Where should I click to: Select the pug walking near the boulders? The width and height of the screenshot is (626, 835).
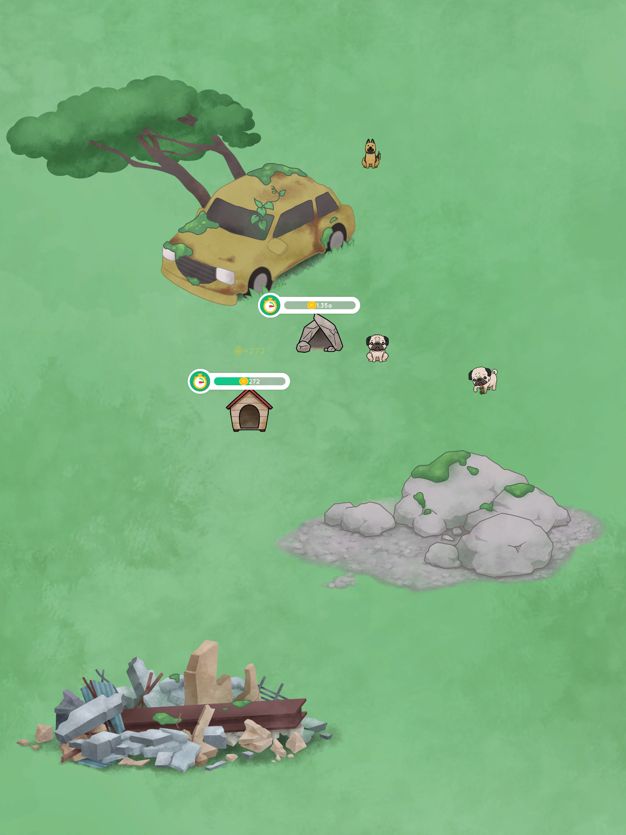point(484,379)
